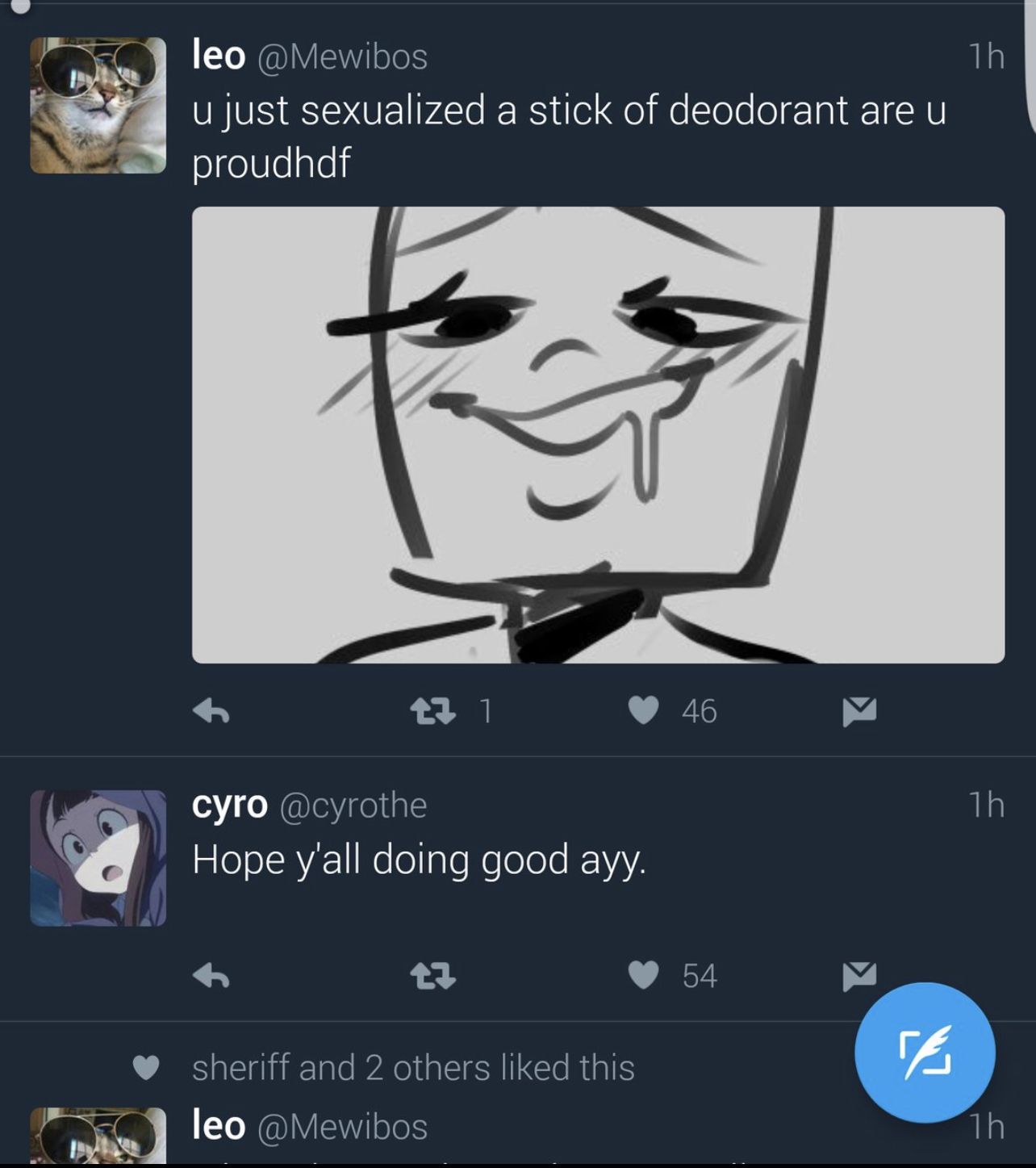This screenshot has height=1168, width=1036.
Task: Reply to cyro's tweet
Action: point(211,976)
